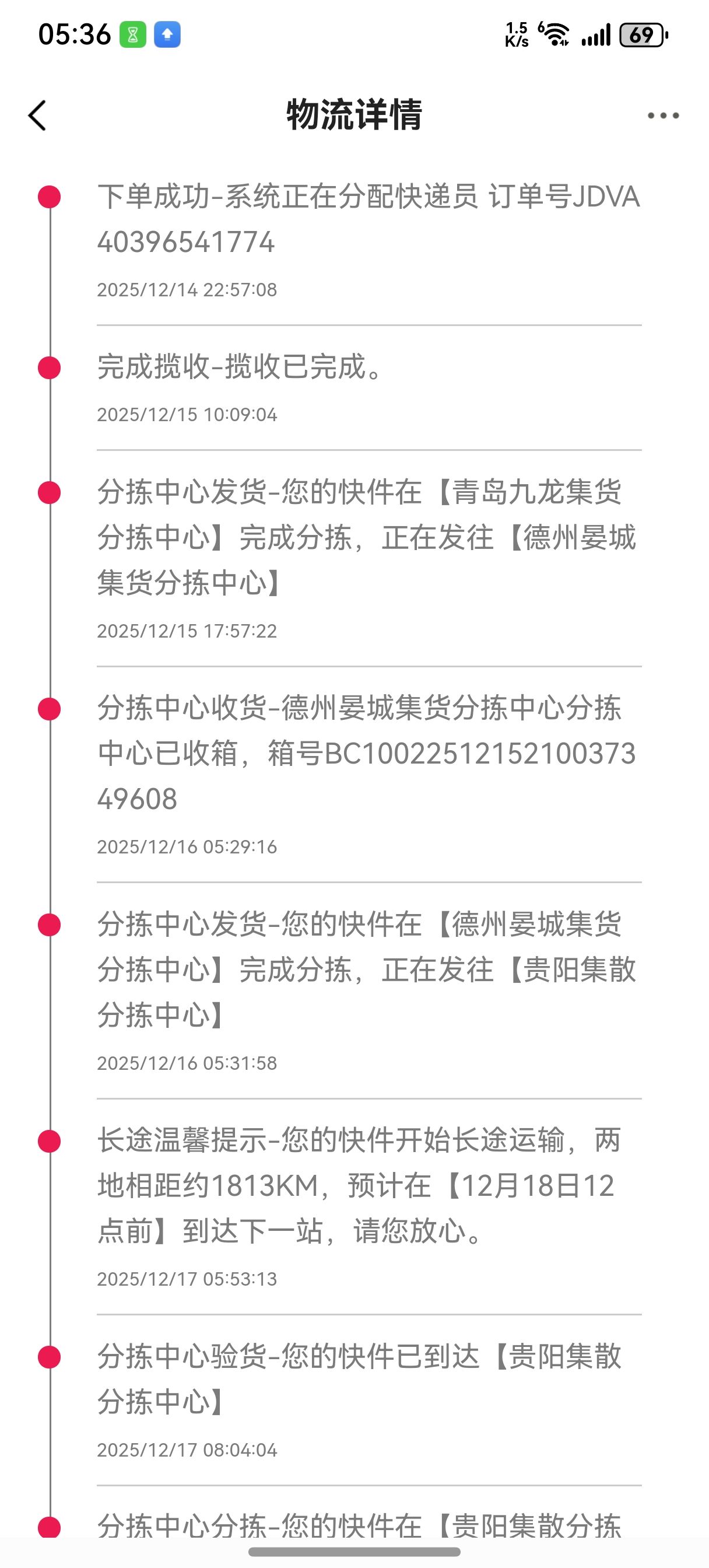709x1568 pixels.
Task: Open the three-dot more options menu
Action: click(663, 115)
